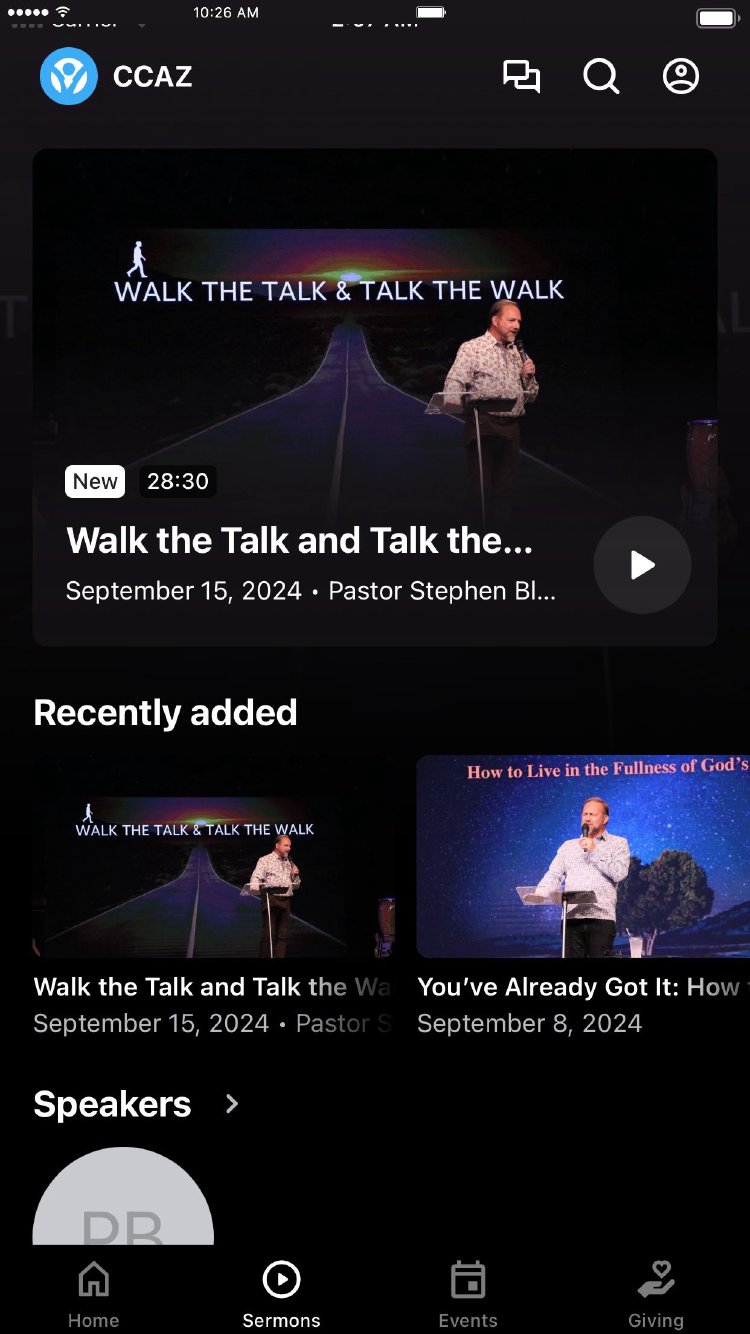Expand the Speakers section
Screen dimensions: 750x1334
click(232, 1104)
